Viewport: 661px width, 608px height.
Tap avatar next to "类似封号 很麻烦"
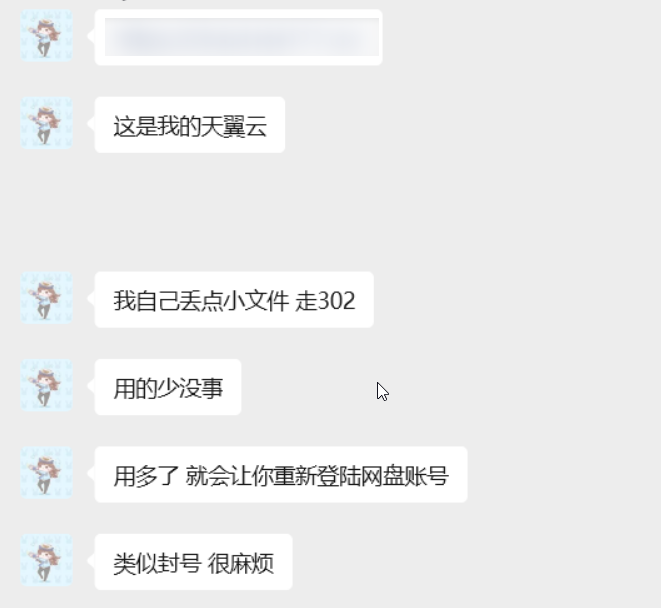(x=46, y=560)
